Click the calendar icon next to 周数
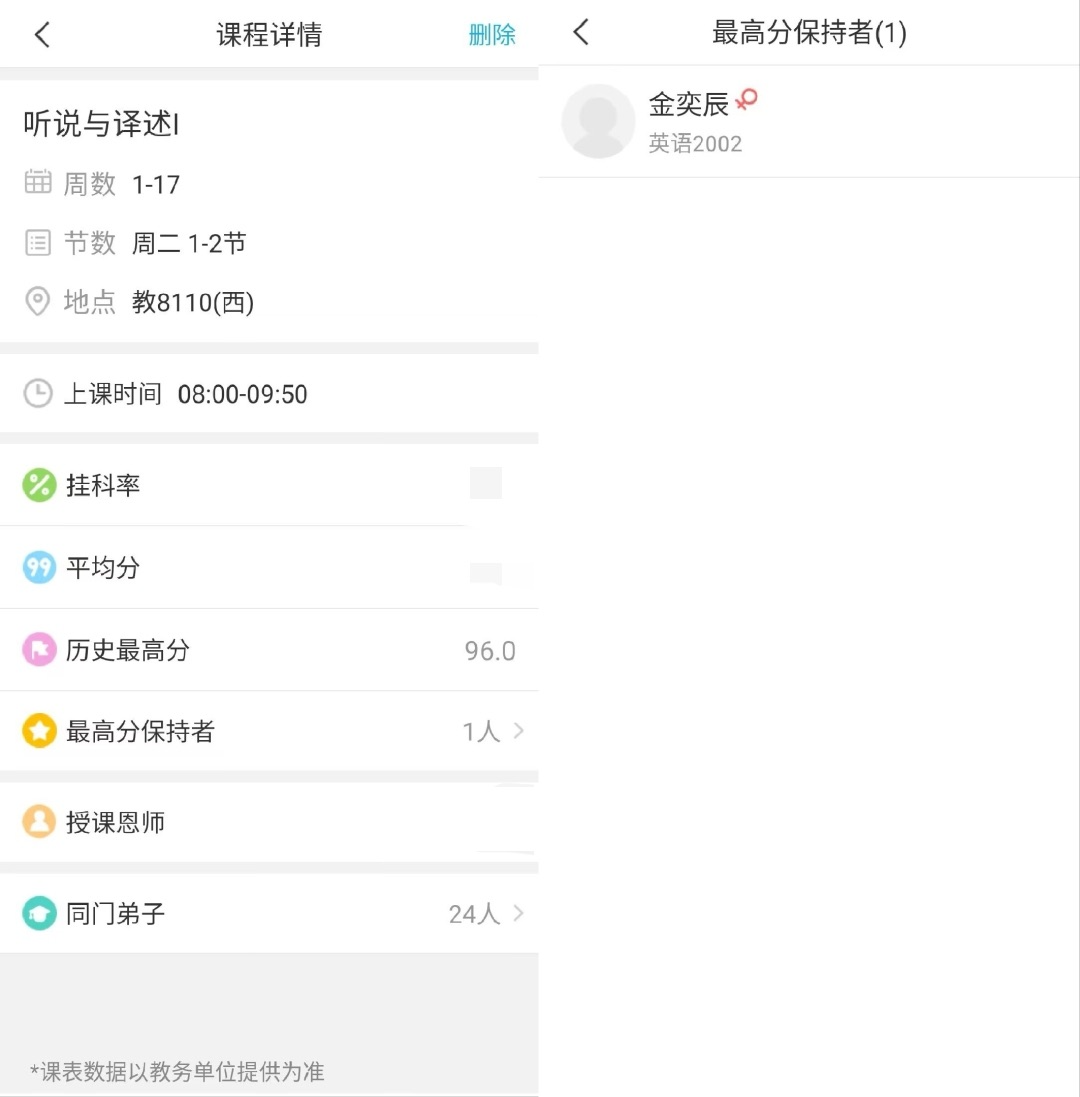 coord(36,182)
